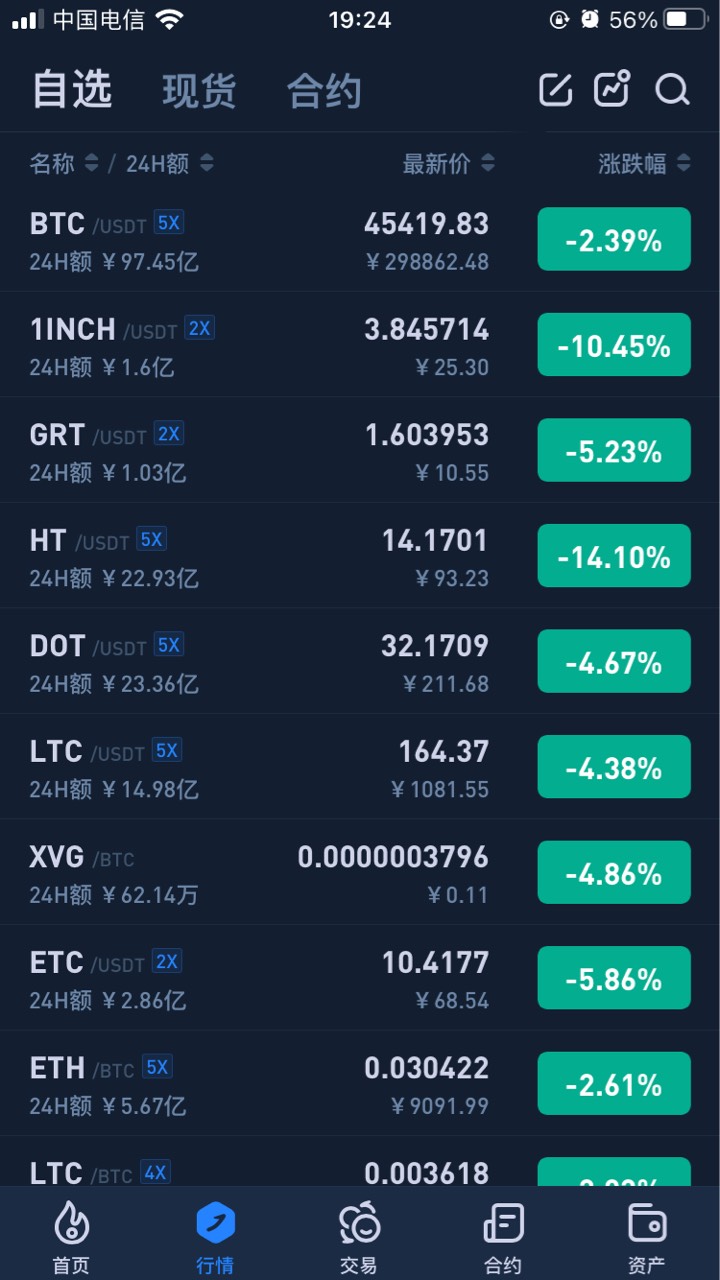
Task: Tap the -5.86% button for ETC/USDT
Action: (614, 978)
